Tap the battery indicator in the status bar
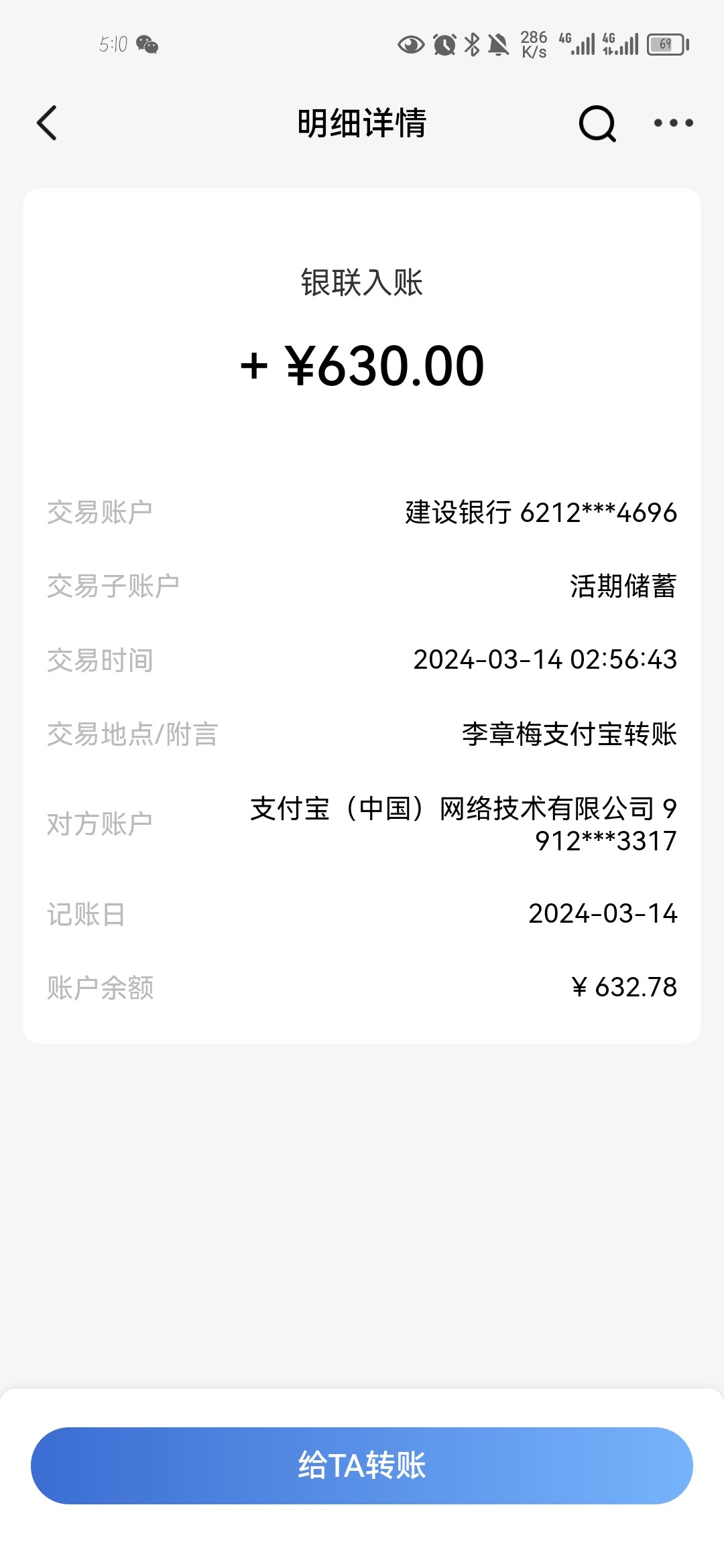 click(x=666, y=43)
